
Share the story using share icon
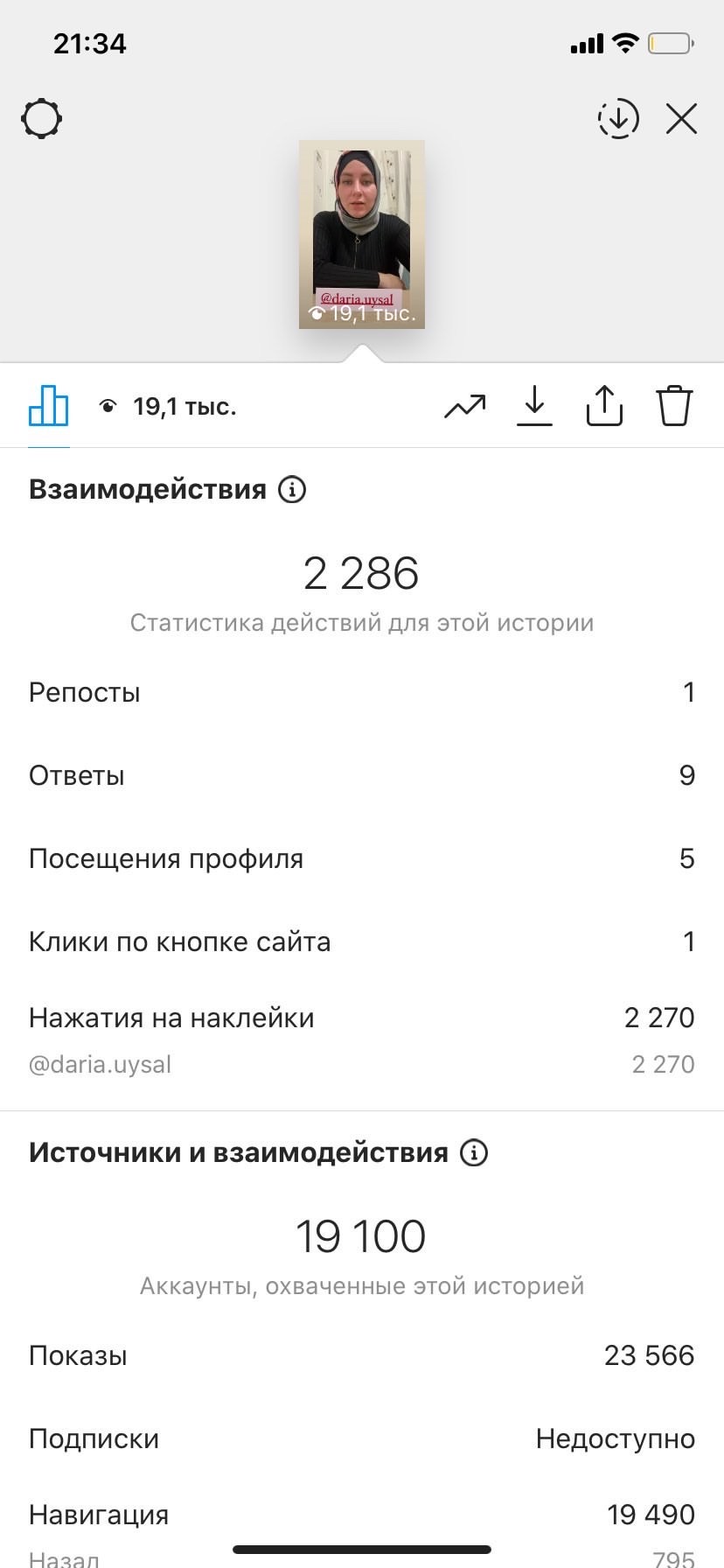tap(604, 406)
